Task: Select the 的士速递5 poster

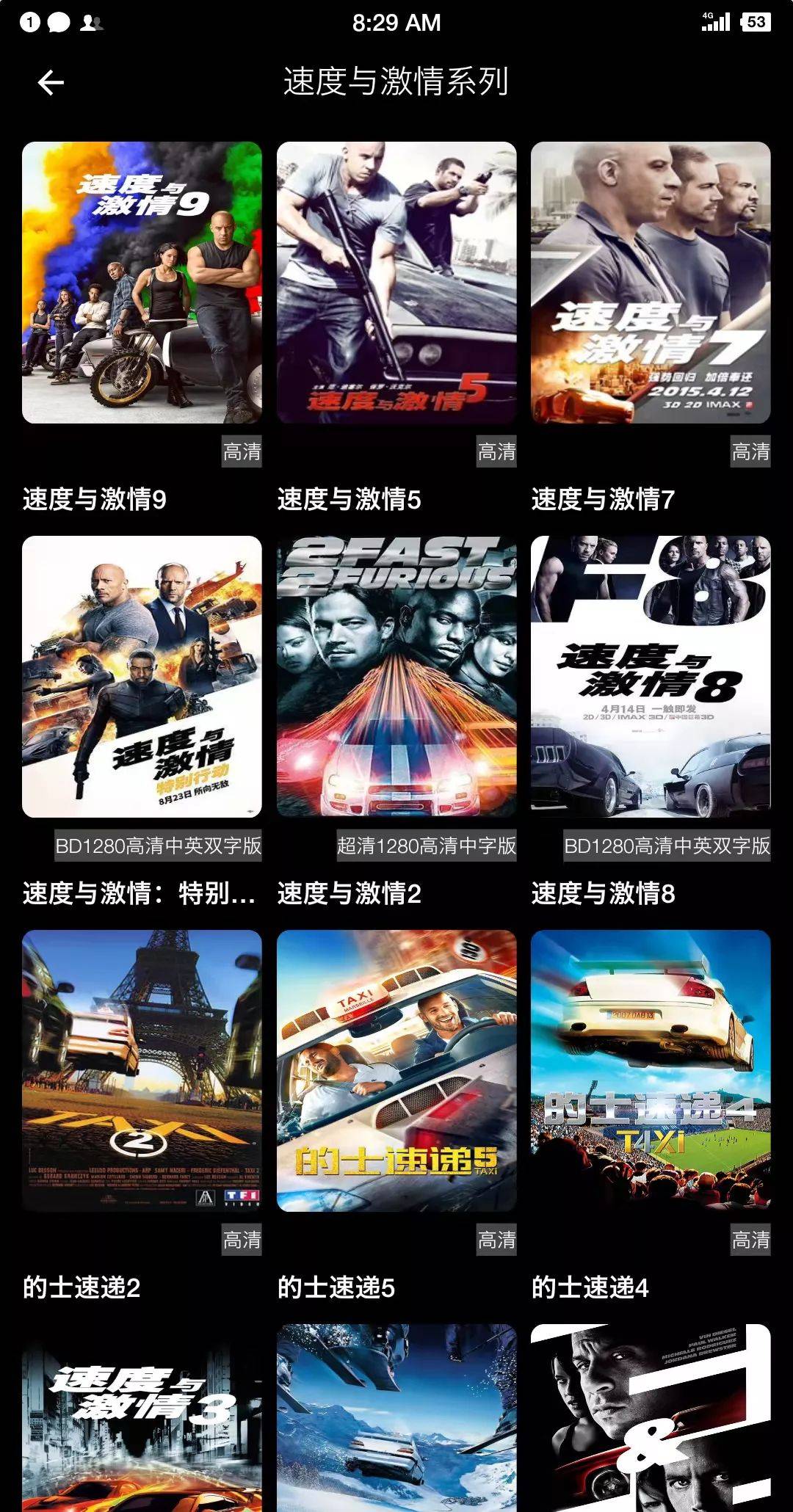Action: (396, 1071)
